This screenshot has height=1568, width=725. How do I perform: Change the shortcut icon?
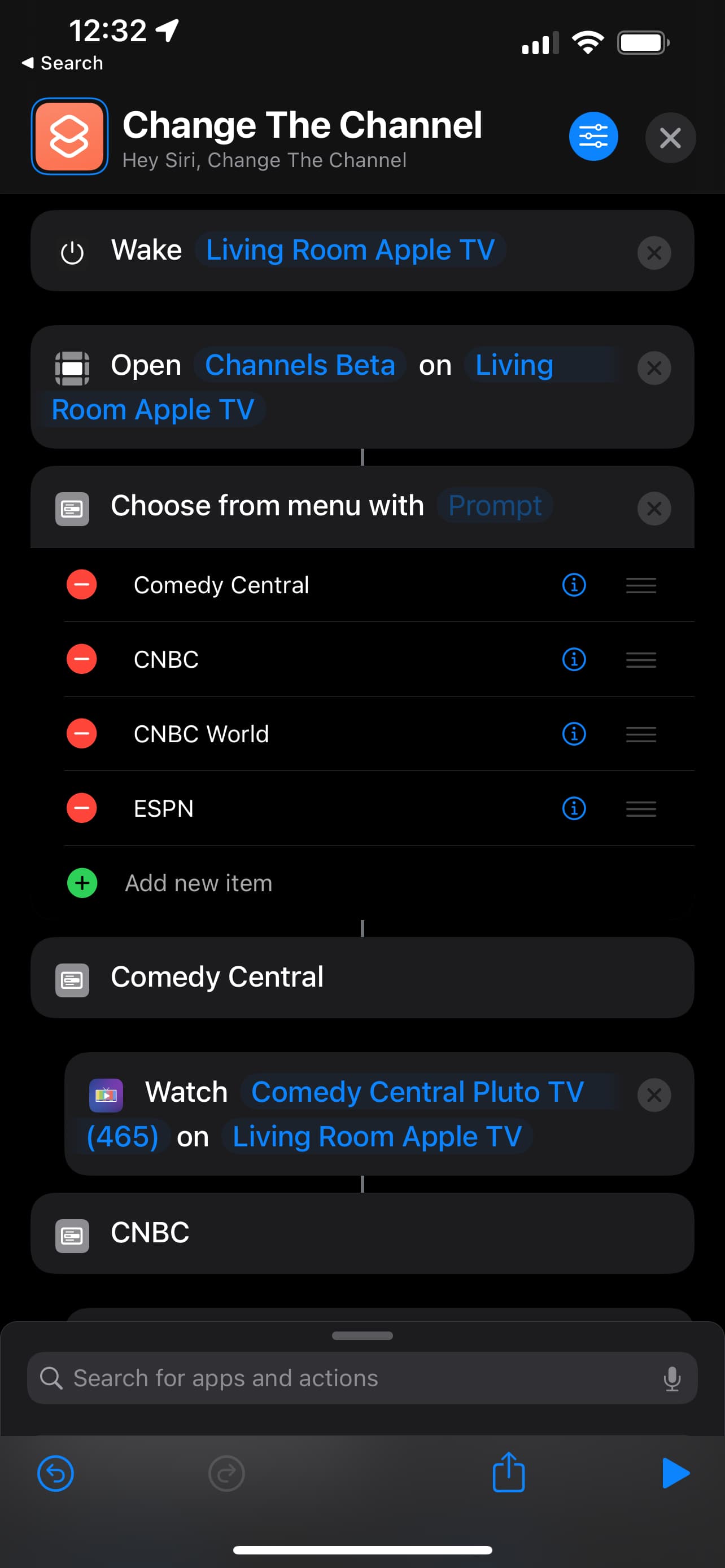click(x=69, y=137)
